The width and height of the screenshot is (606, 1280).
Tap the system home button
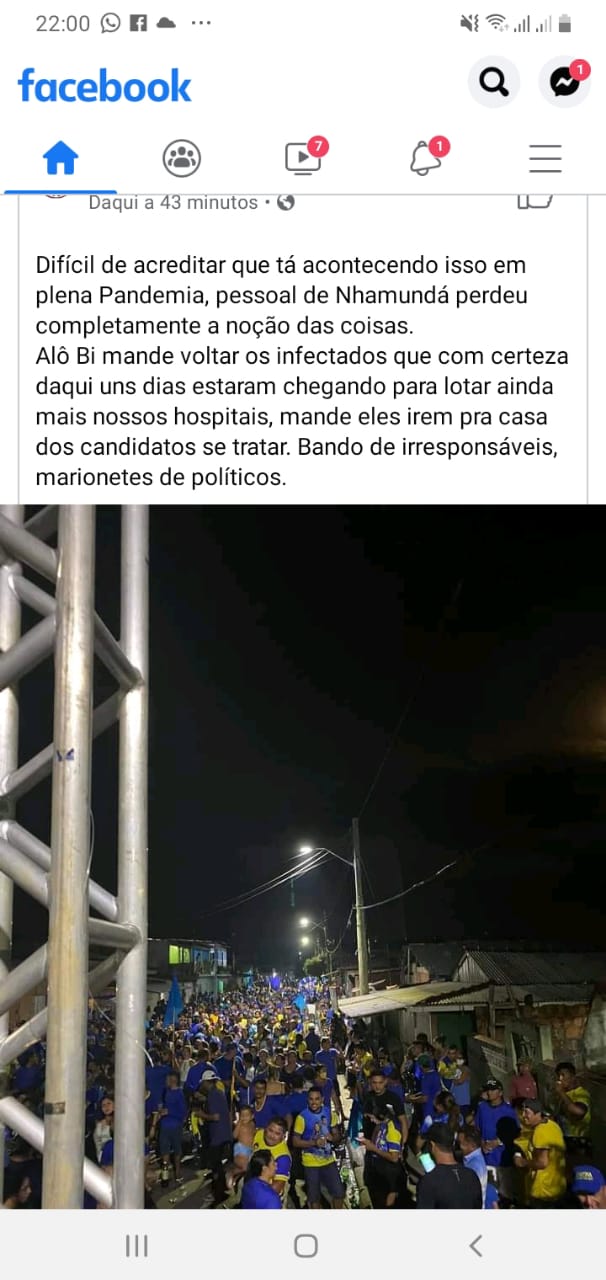click(x=305, y=1245)
